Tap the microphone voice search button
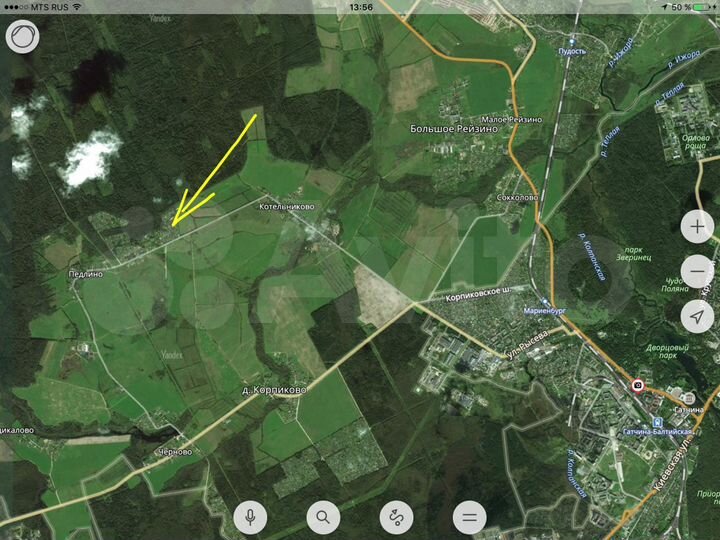Screen dimensions: 720x540 (x=250, y=517)
